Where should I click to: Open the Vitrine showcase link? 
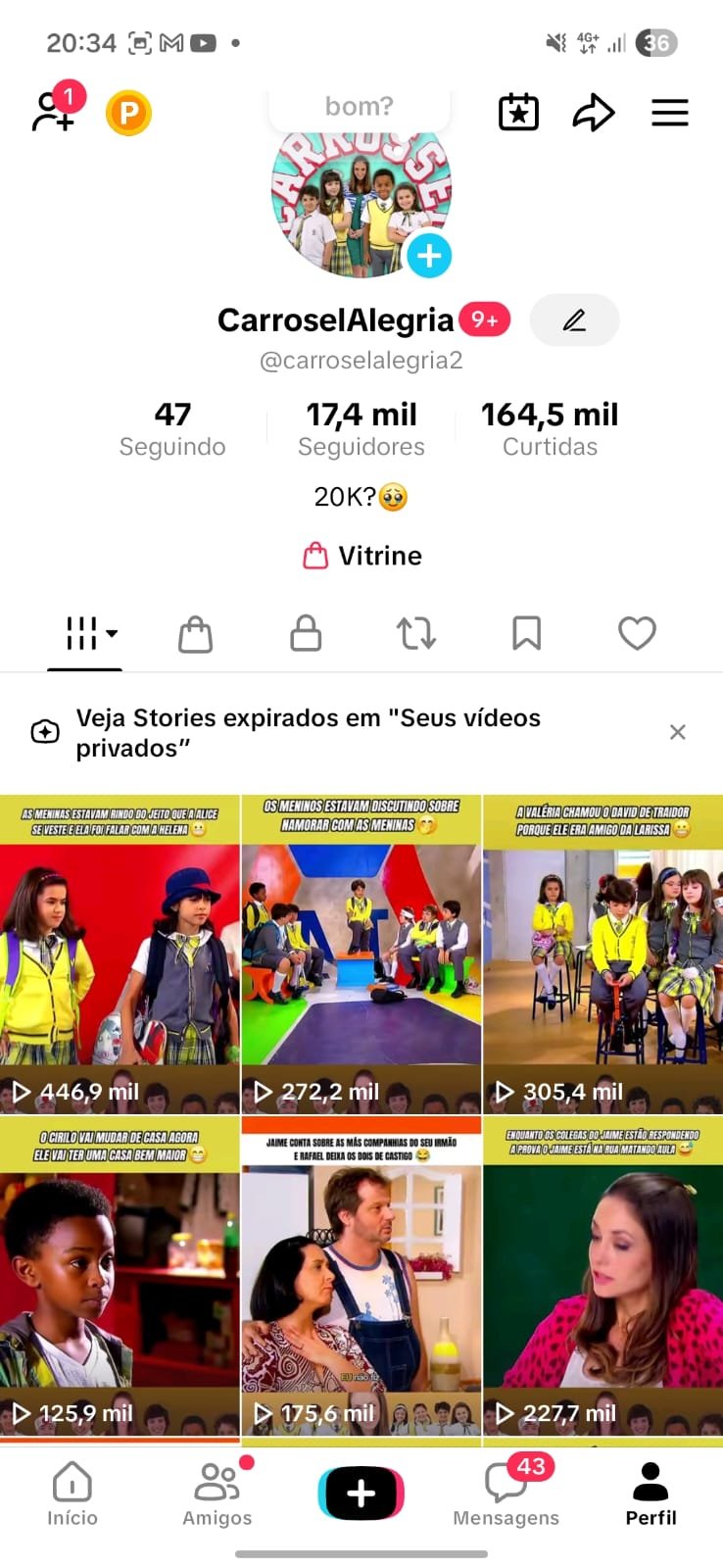click(x=361, y=556)
